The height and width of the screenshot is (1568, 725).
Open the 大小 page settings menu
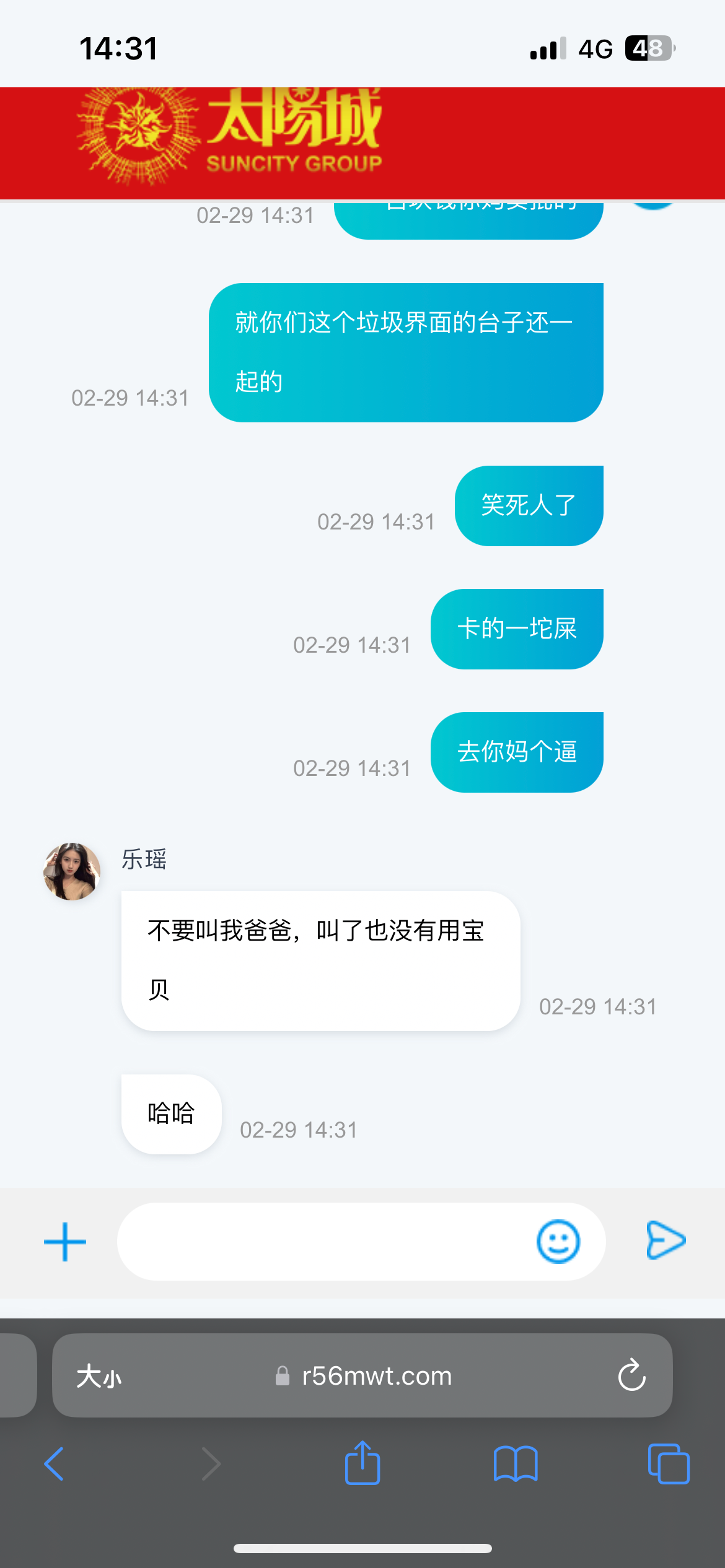point(99,1377)
